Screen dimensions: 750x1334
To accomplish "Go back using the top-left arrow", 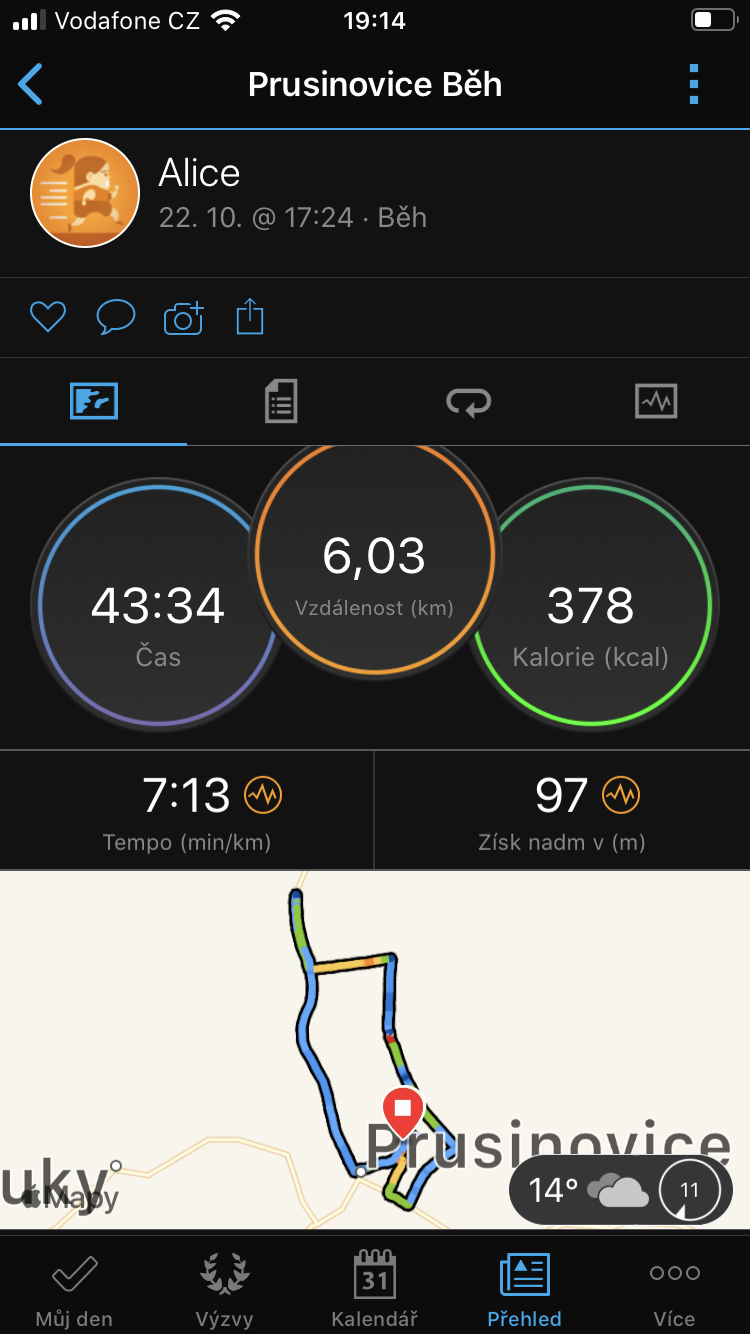I will point(31,85).
